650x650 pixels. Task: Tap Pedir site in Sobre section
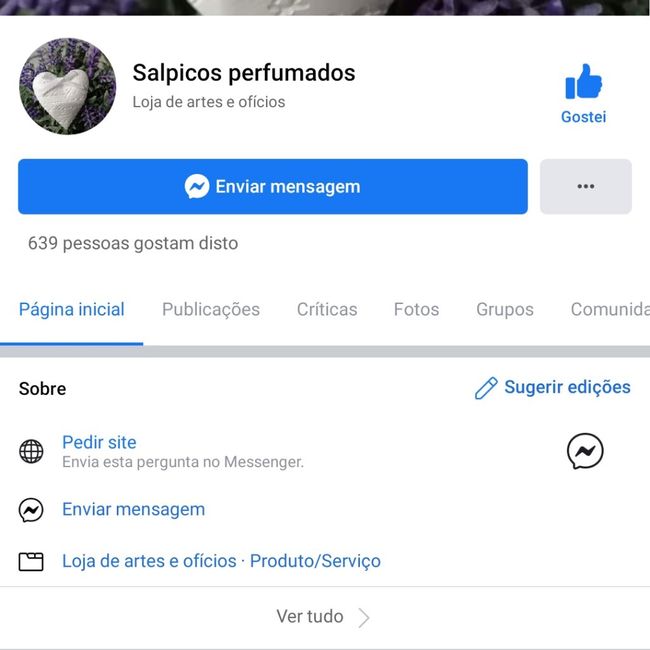99,442
